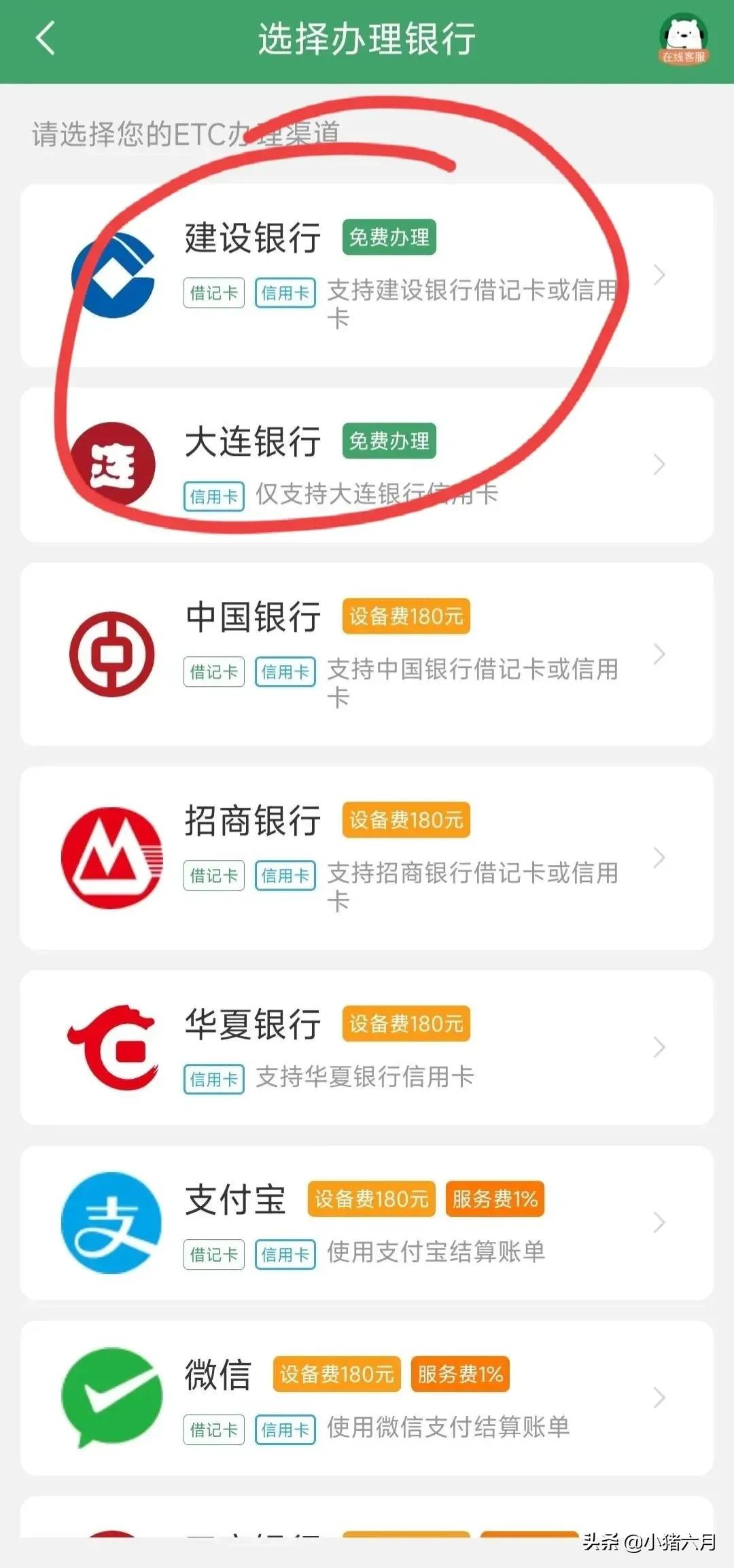The image size is (734, 1568).
Task: Go back from the bank selection page
Action: pos(45,38)
